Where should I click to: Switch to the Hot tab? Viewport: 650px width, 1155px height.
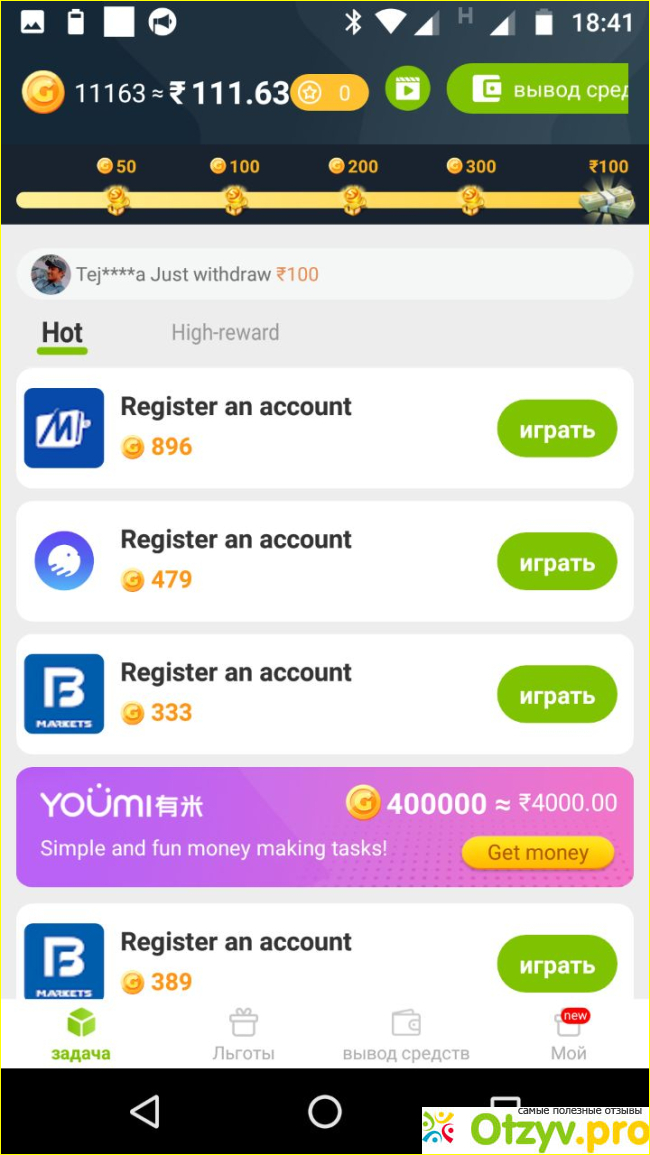[x=62, y=333]
